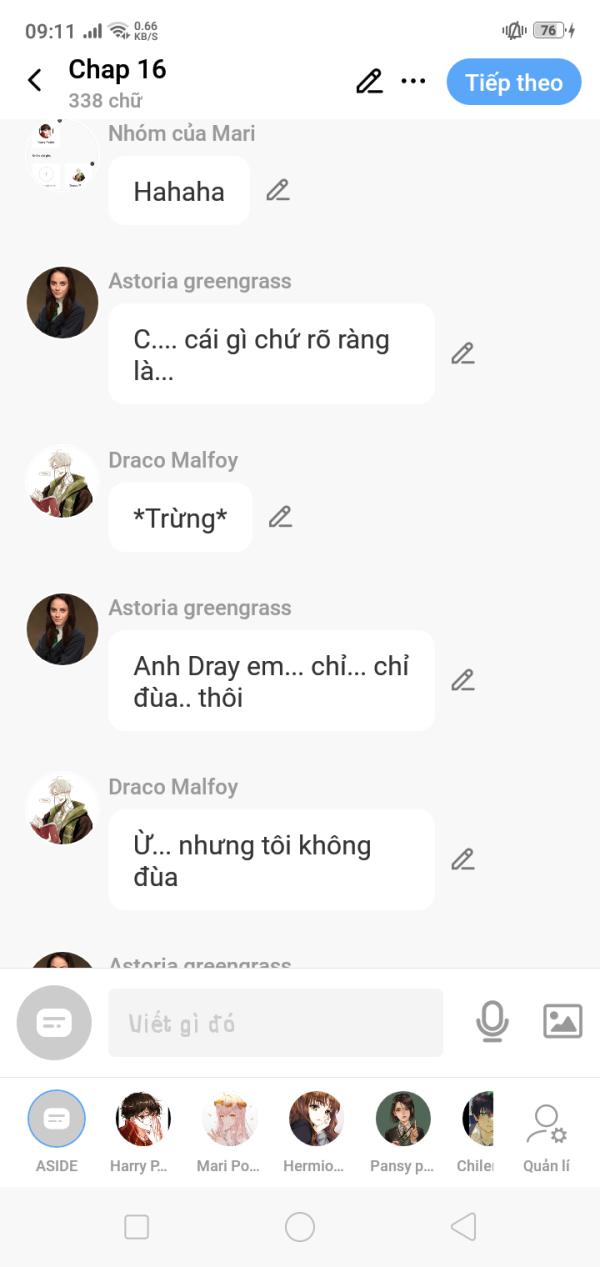Open the three-dot overflow menu
The height and width of the screenshot is (1267, 600).
[x=413, y=82]
